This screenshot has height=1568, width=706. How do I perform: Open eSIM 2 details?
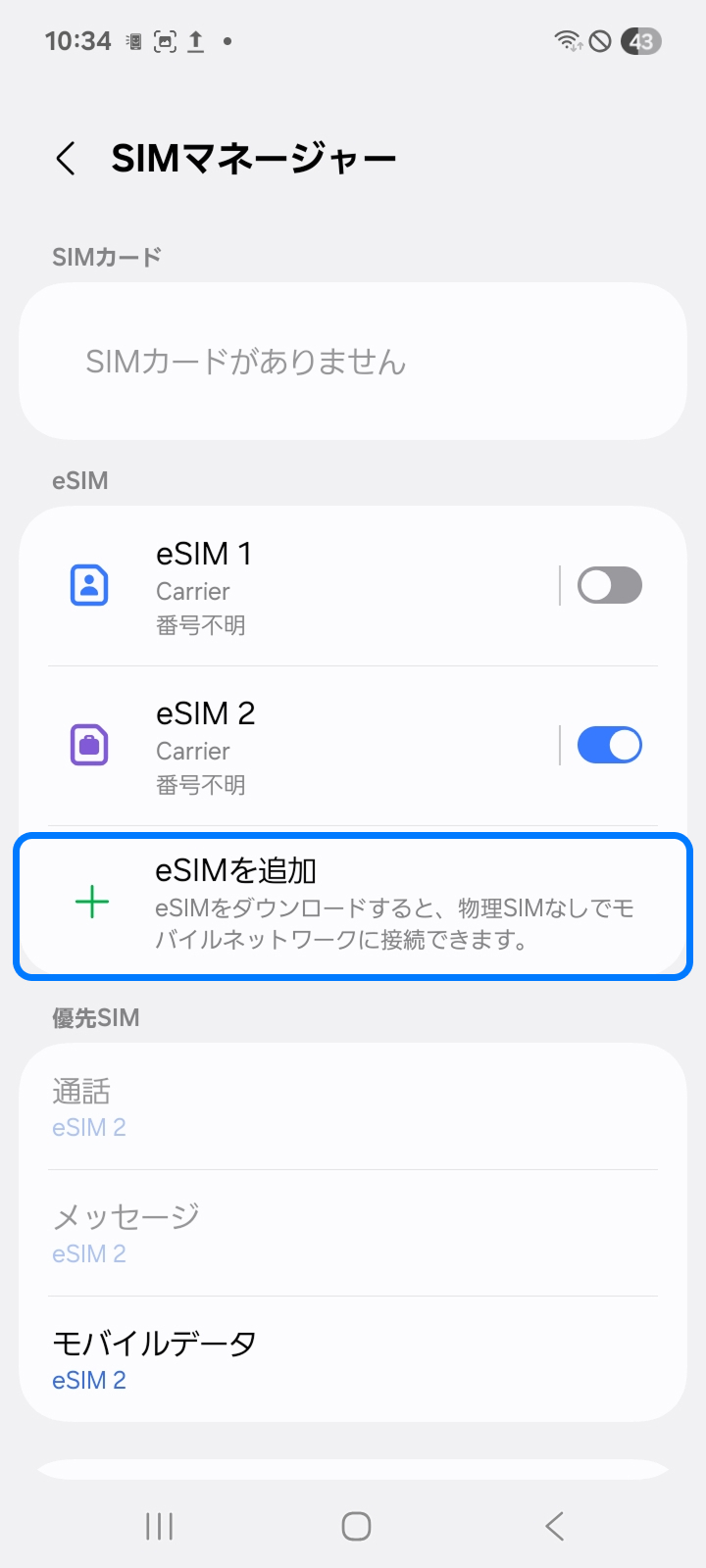[294, 746]
